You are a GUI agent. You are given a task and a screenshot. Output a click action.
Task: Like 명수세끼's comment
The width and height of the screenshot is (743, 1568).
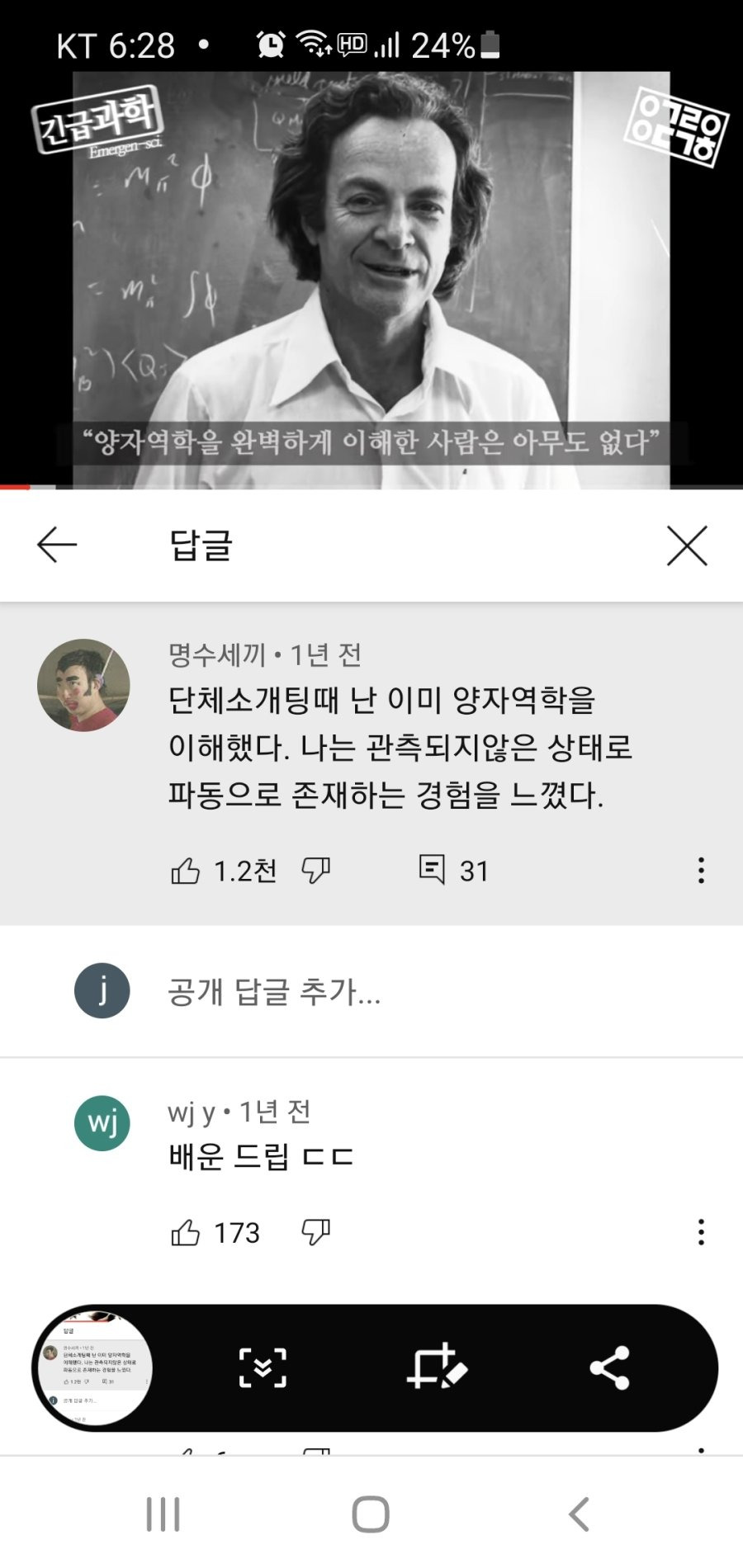click(x=186, y=871)
